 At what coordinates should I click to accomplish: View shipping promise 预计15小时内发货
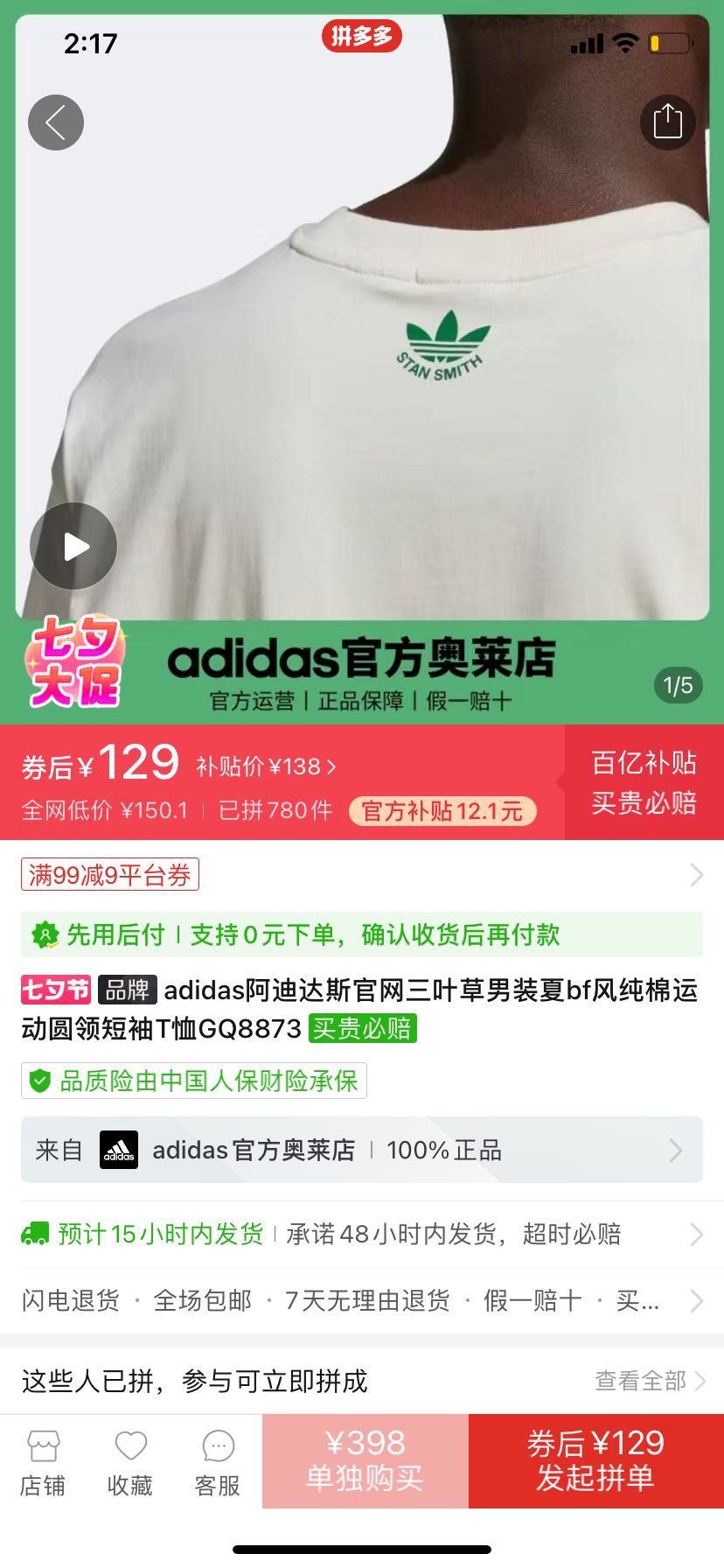click(362, 1234)
